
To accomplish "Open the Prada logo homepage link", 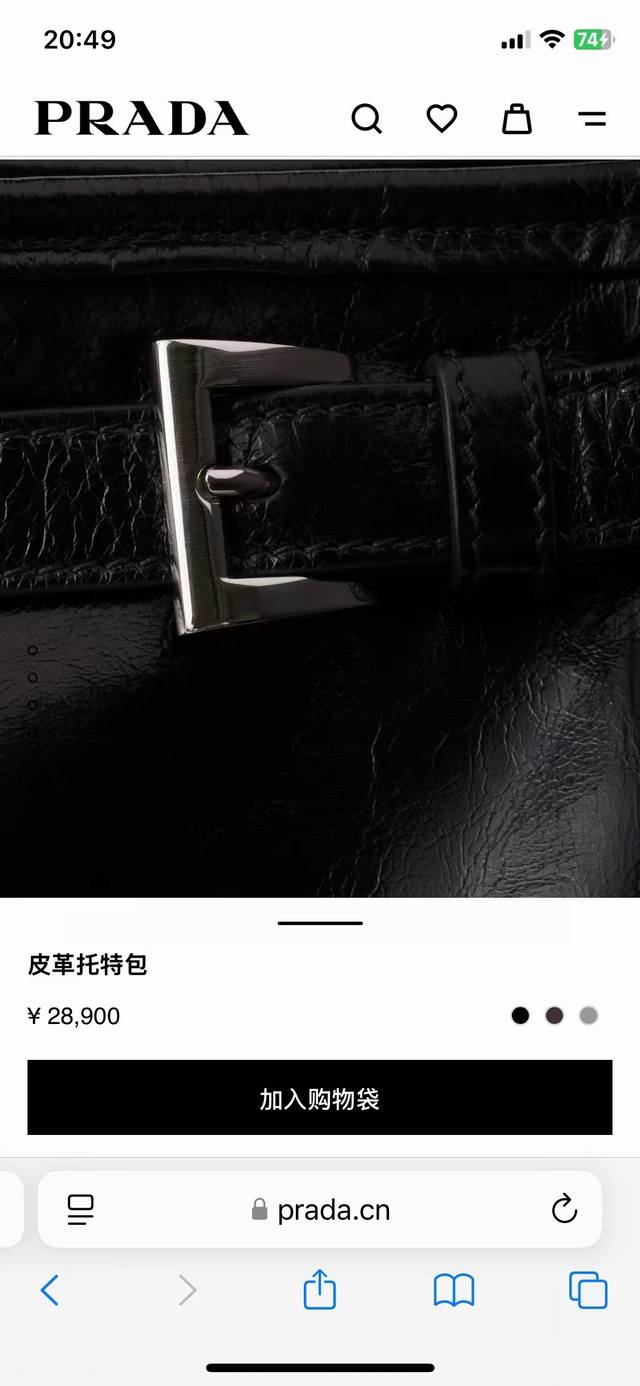I will click(142, 119).
